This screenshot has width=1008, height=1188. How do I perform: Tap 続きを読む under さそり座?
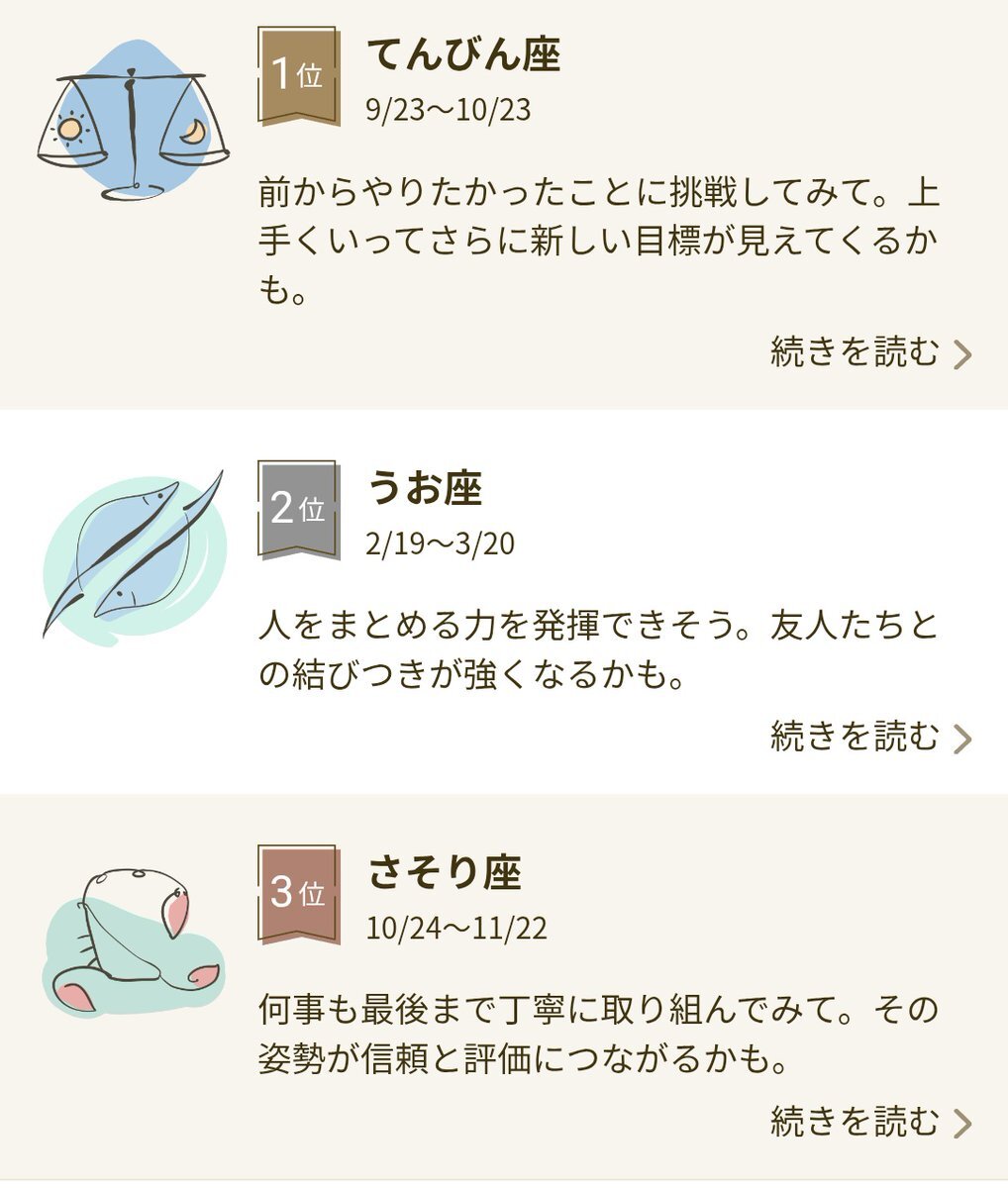coord(869,1122)
